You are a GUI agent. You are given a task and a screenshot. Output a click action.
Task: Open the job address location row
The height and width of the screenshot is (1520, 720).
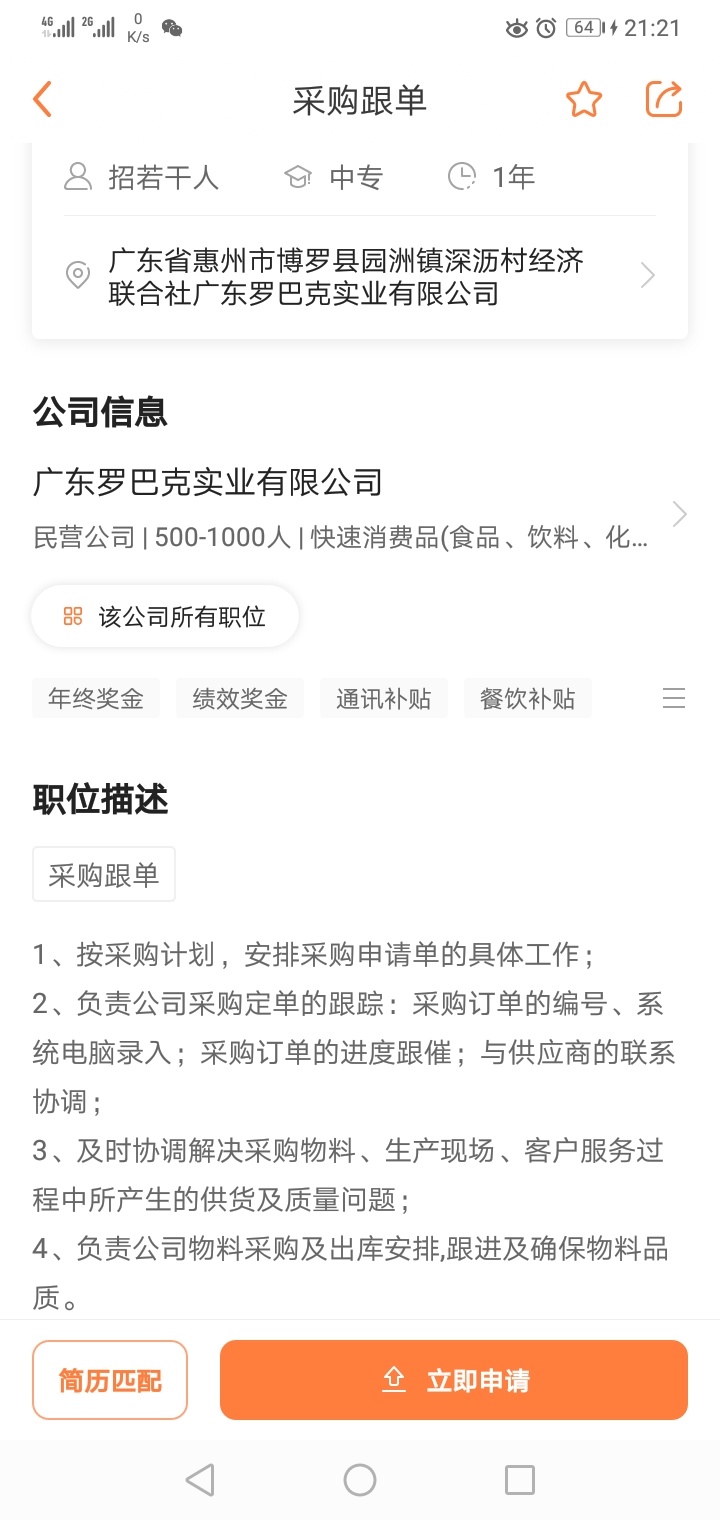[360, 277]
